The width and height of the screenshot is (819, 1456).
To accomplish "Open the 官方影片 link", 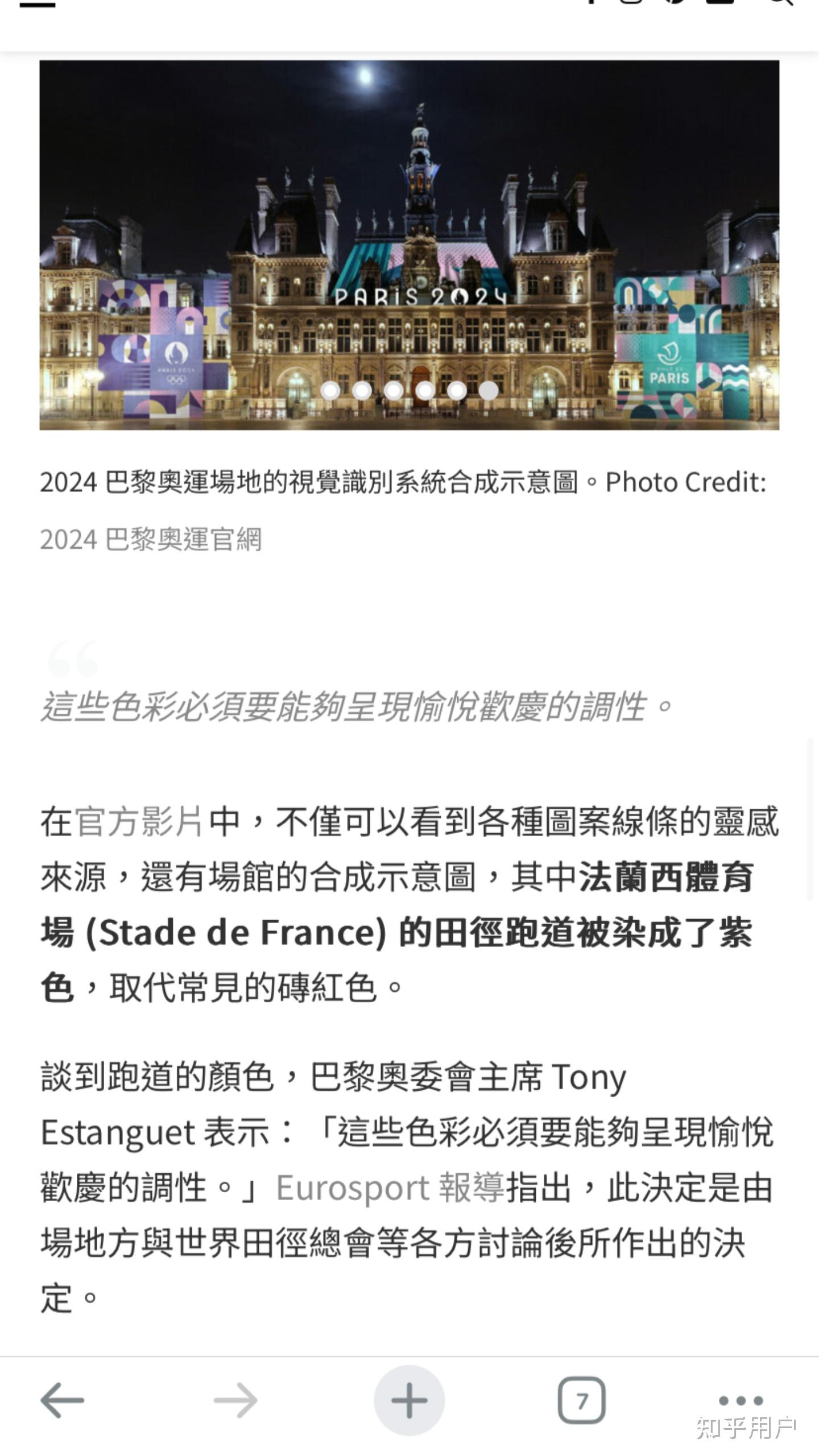I will click(139, 822).
